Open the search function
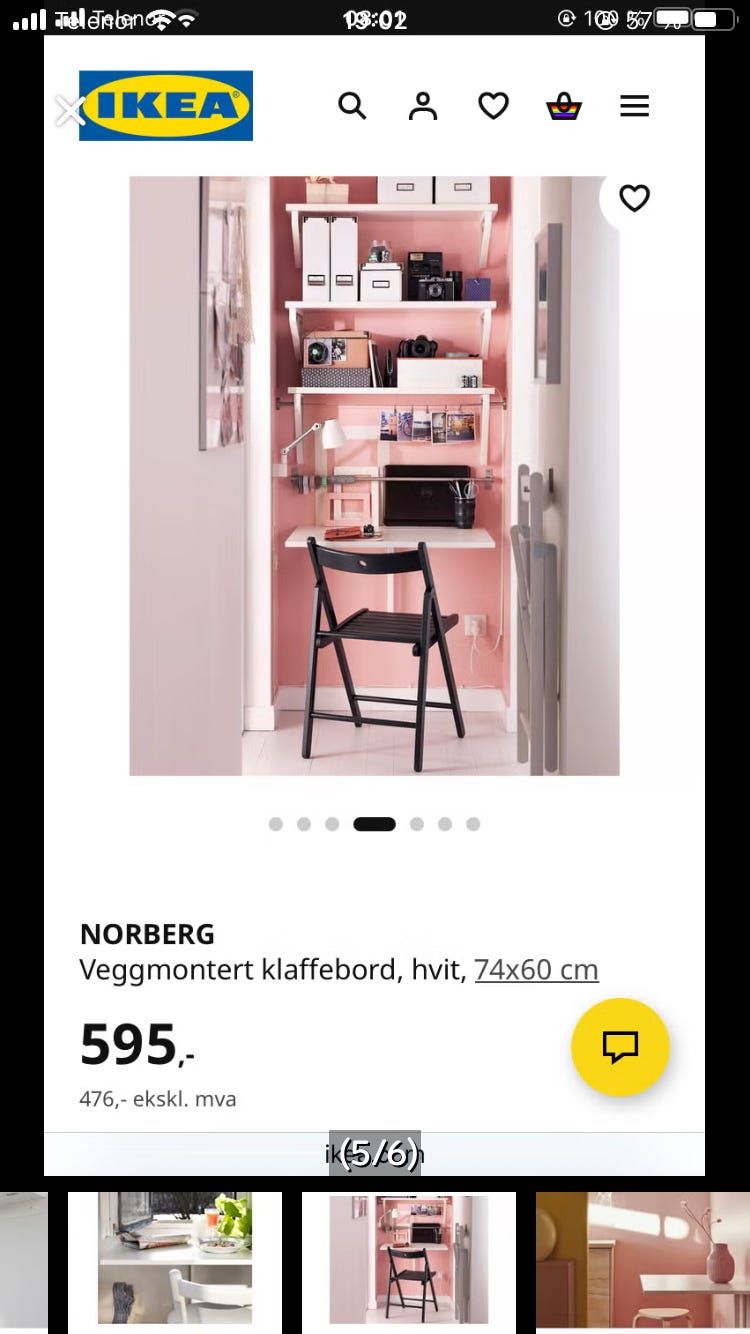 [x=352, y=105]
